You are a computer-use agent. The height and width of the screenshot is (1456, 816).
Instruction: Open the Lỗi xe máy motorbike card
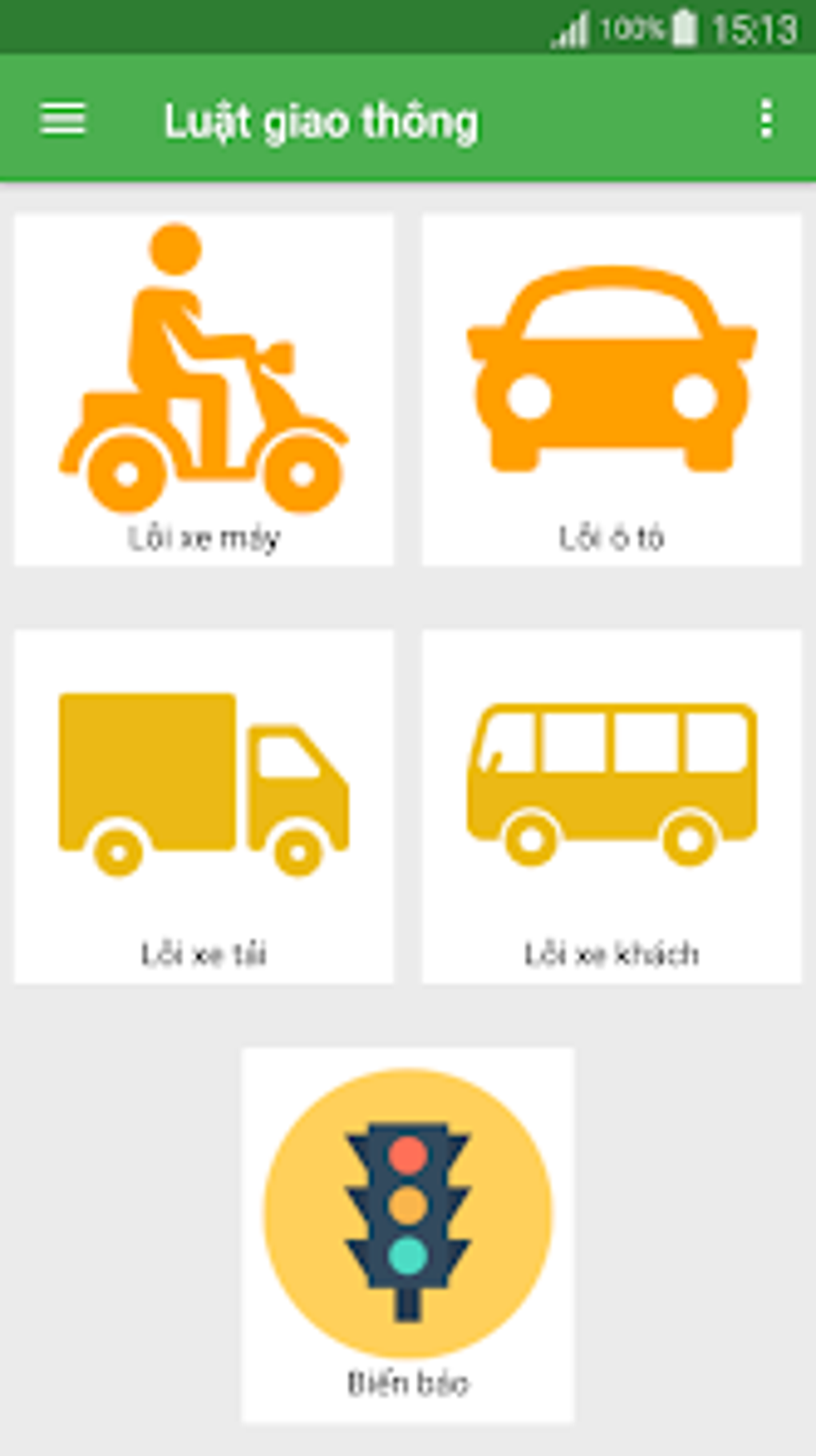(204, 390)
